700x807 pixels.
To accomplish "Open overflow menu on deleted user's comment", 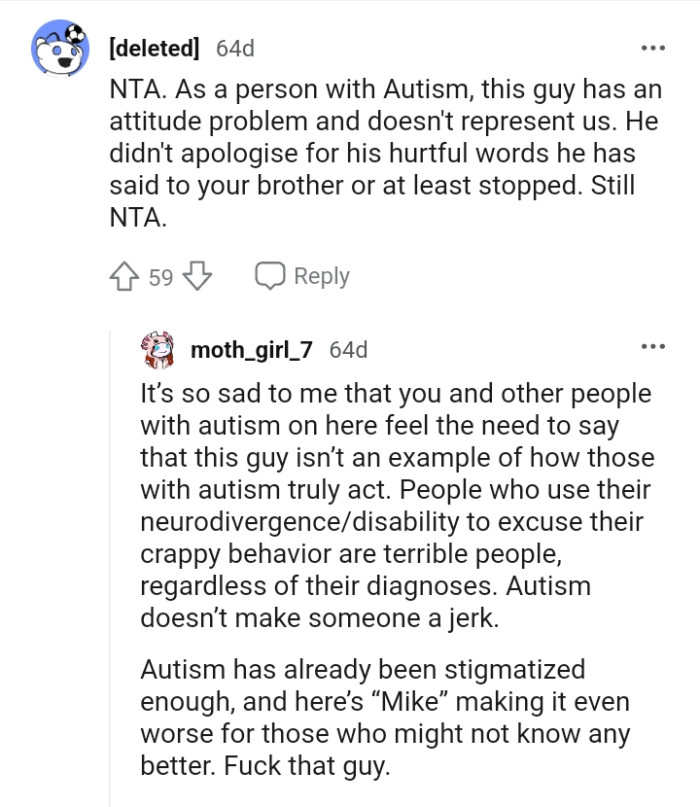I will click(x=652, y=48).
